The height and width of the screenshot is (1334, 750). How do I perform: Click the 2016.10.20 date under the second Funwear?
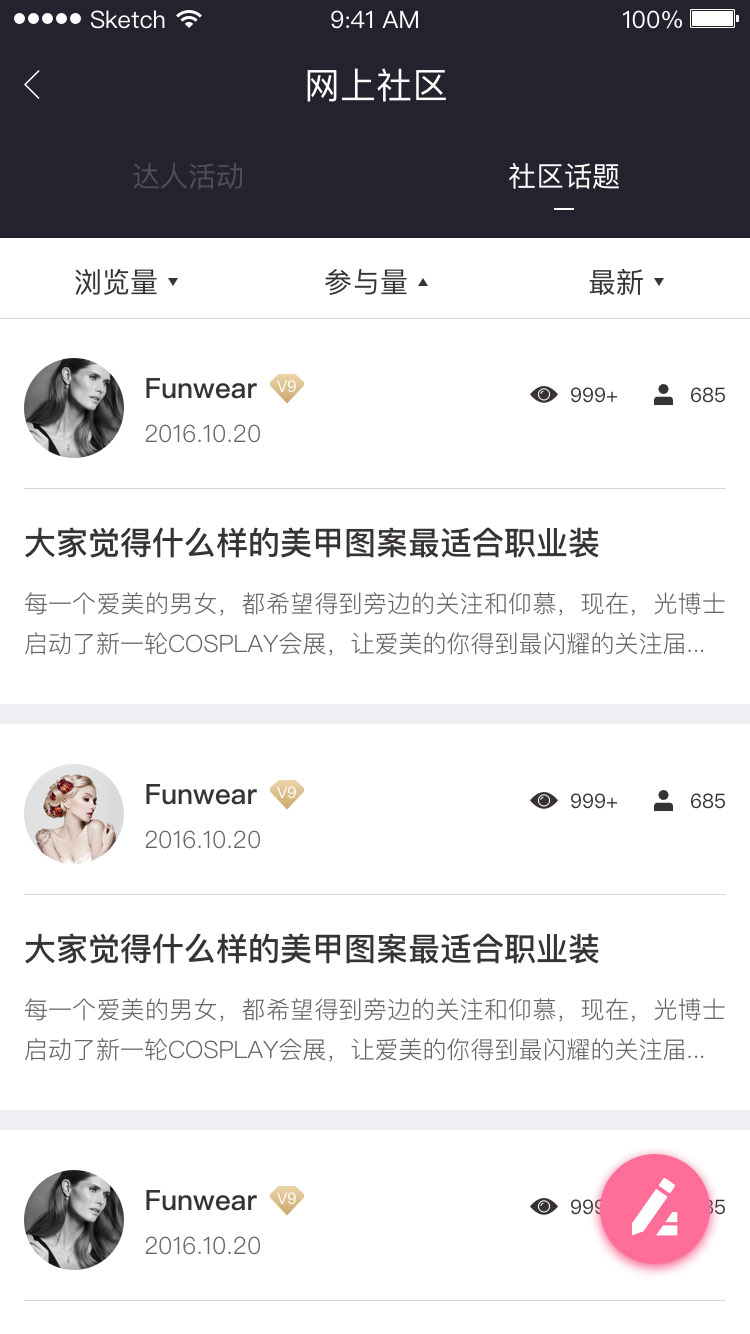[203, 839]
